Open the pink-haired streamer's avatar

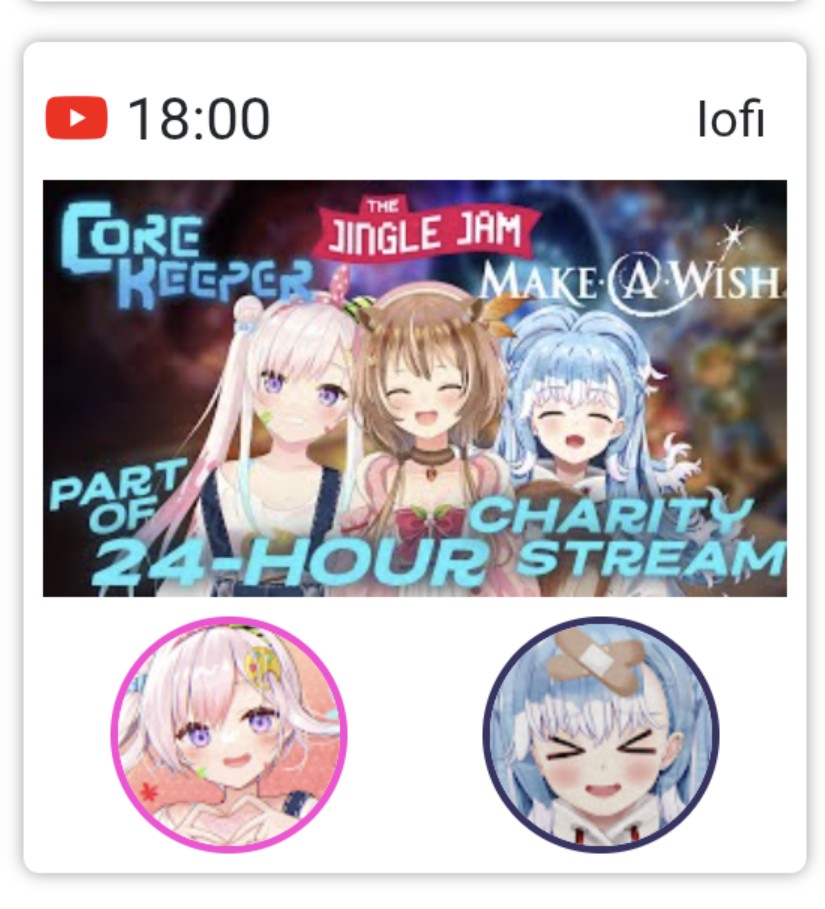point(229,735)
